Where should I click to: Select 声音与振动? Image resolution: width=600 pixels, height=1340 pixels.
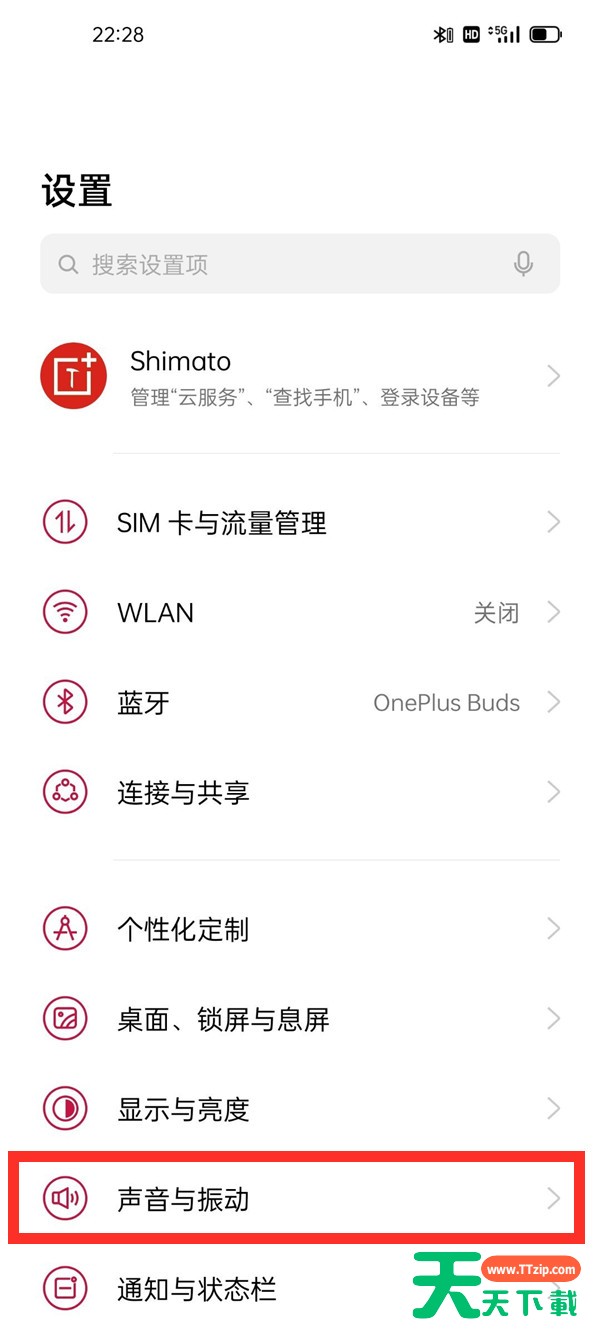point(300,1199)
